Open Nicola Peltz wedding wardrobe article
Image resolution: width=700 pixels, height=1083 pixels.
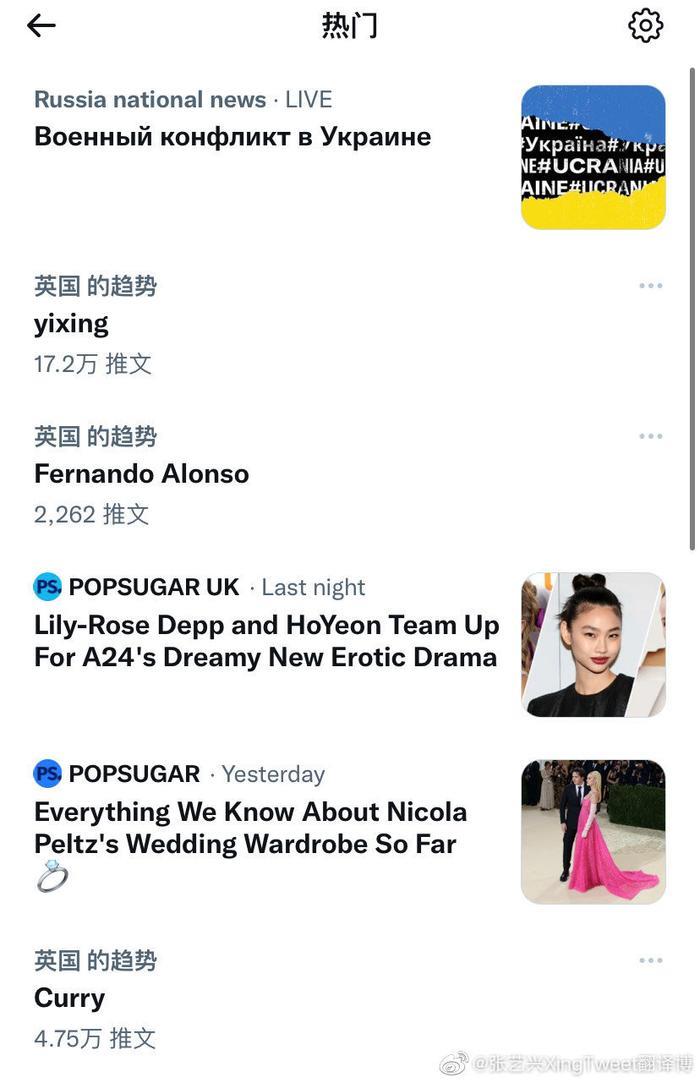(x=251, y=828)
